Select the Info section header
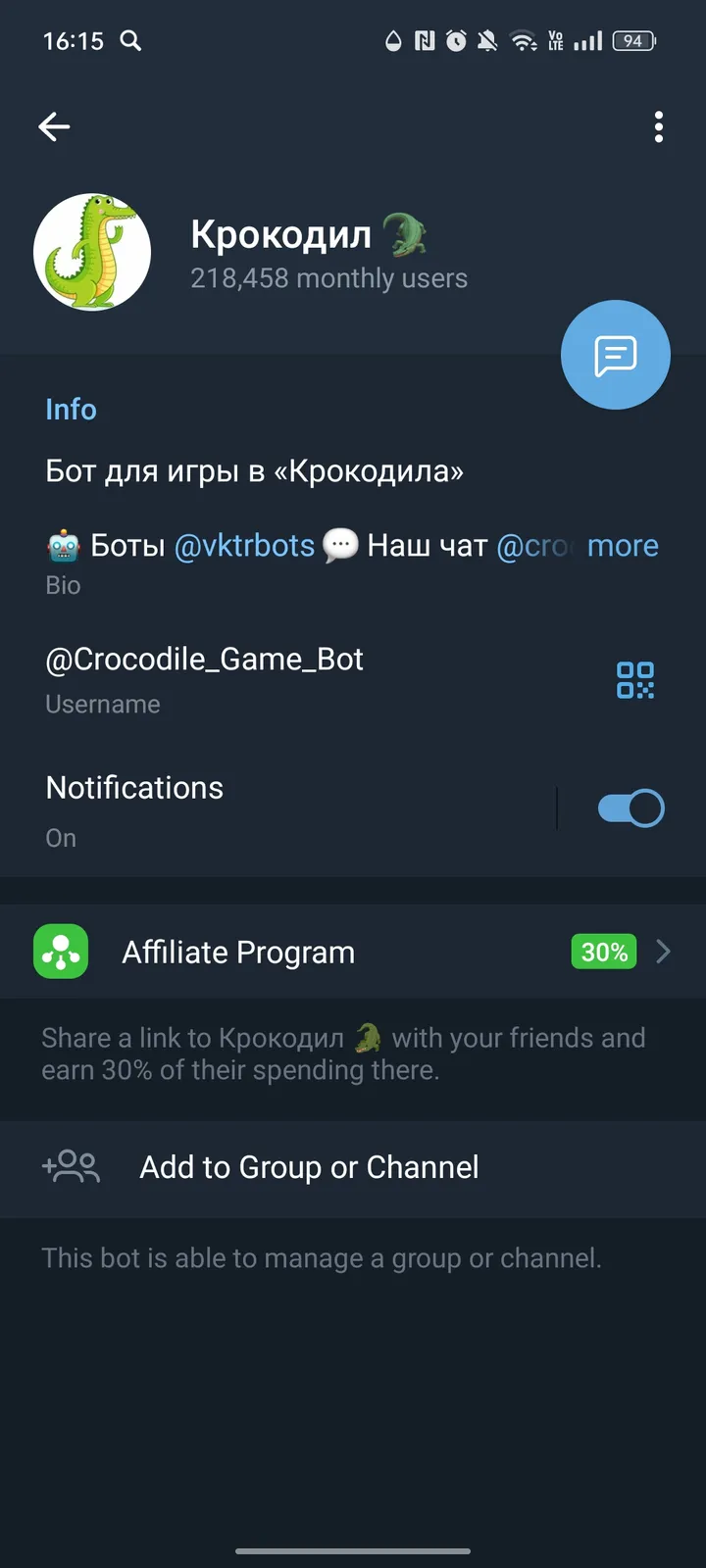706x1568 pixels. pyautogui.click(x=71, y=409)
